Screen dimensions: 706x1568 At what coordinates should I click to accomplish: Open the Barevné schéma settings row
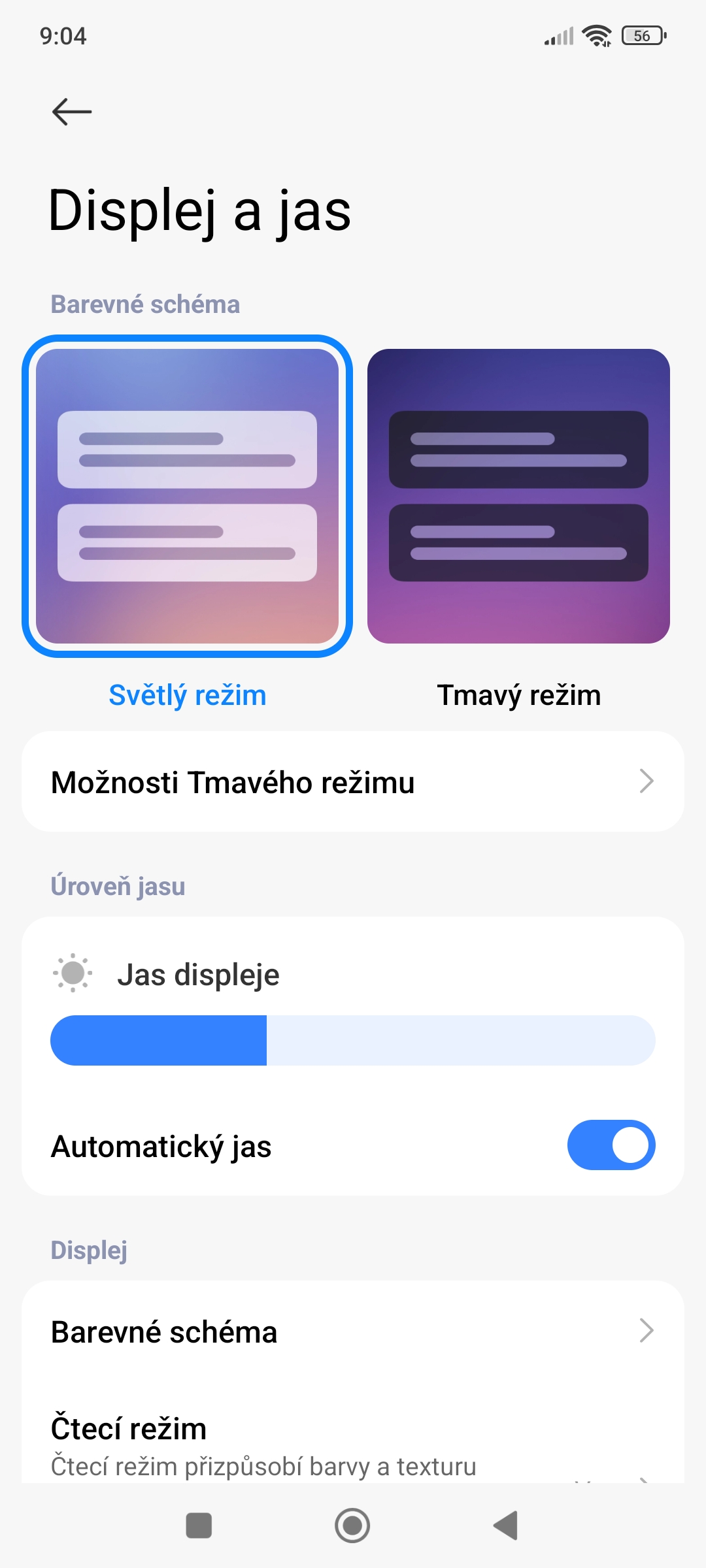click(353, 1331)
